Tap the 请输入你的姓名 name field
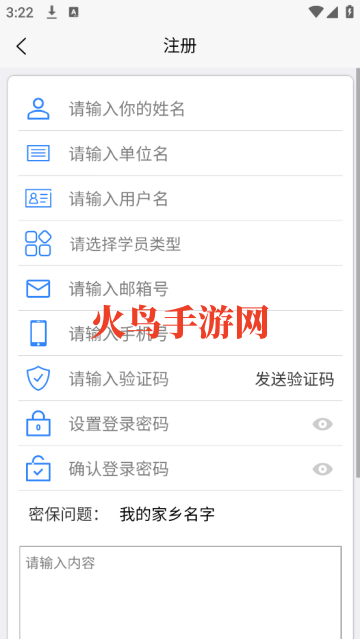The width and height of the screenshot is (360, 639). pyautogui.click(x=205, y=109)
